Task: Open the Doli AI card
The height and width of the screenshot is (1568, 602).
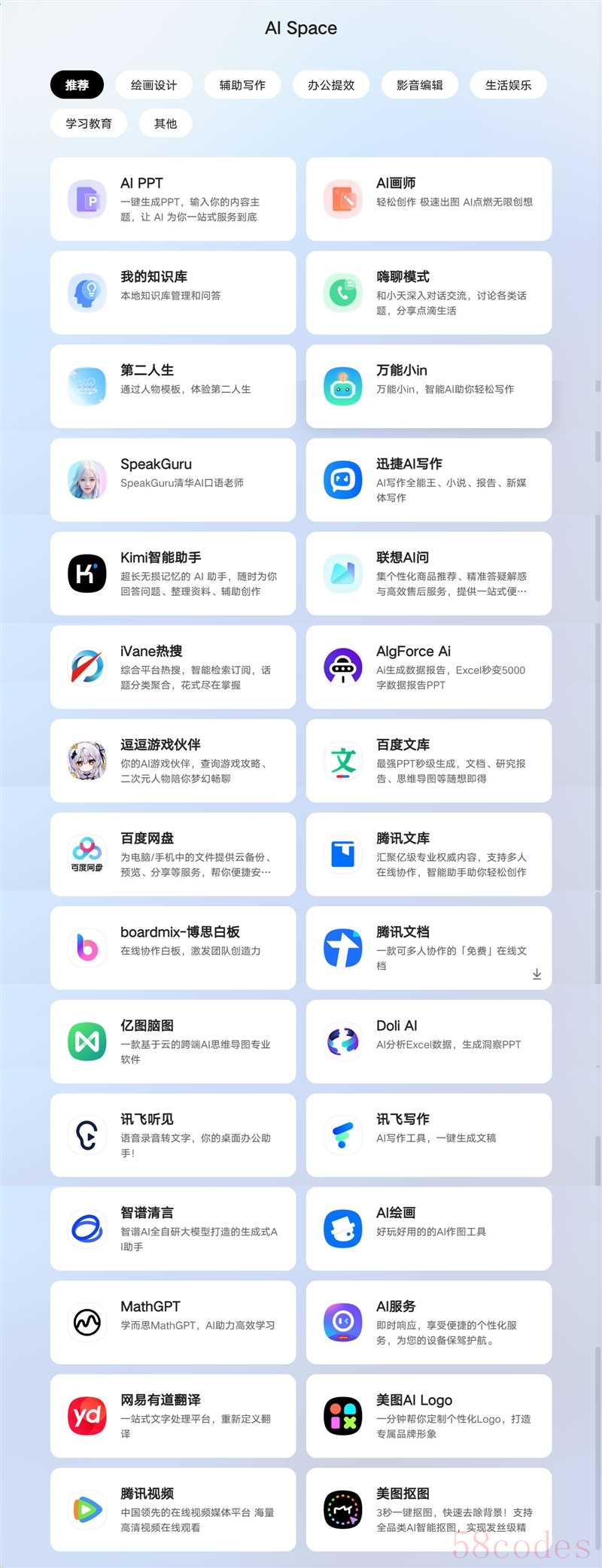Action: 429,1041
